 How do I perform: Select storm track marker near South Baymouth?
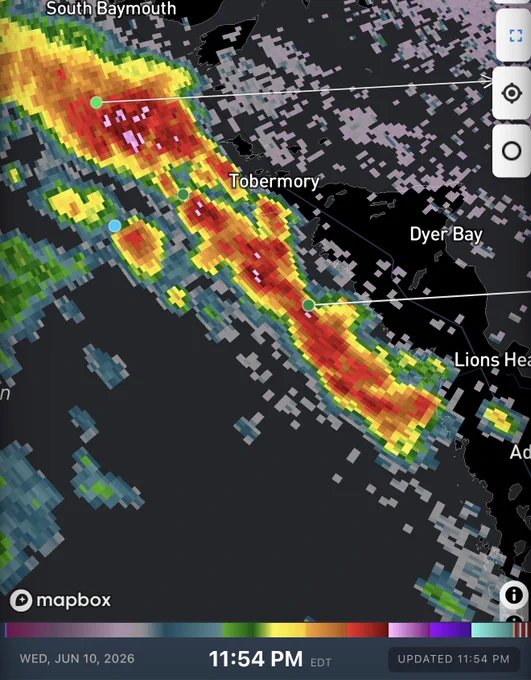tap(96, 102)
